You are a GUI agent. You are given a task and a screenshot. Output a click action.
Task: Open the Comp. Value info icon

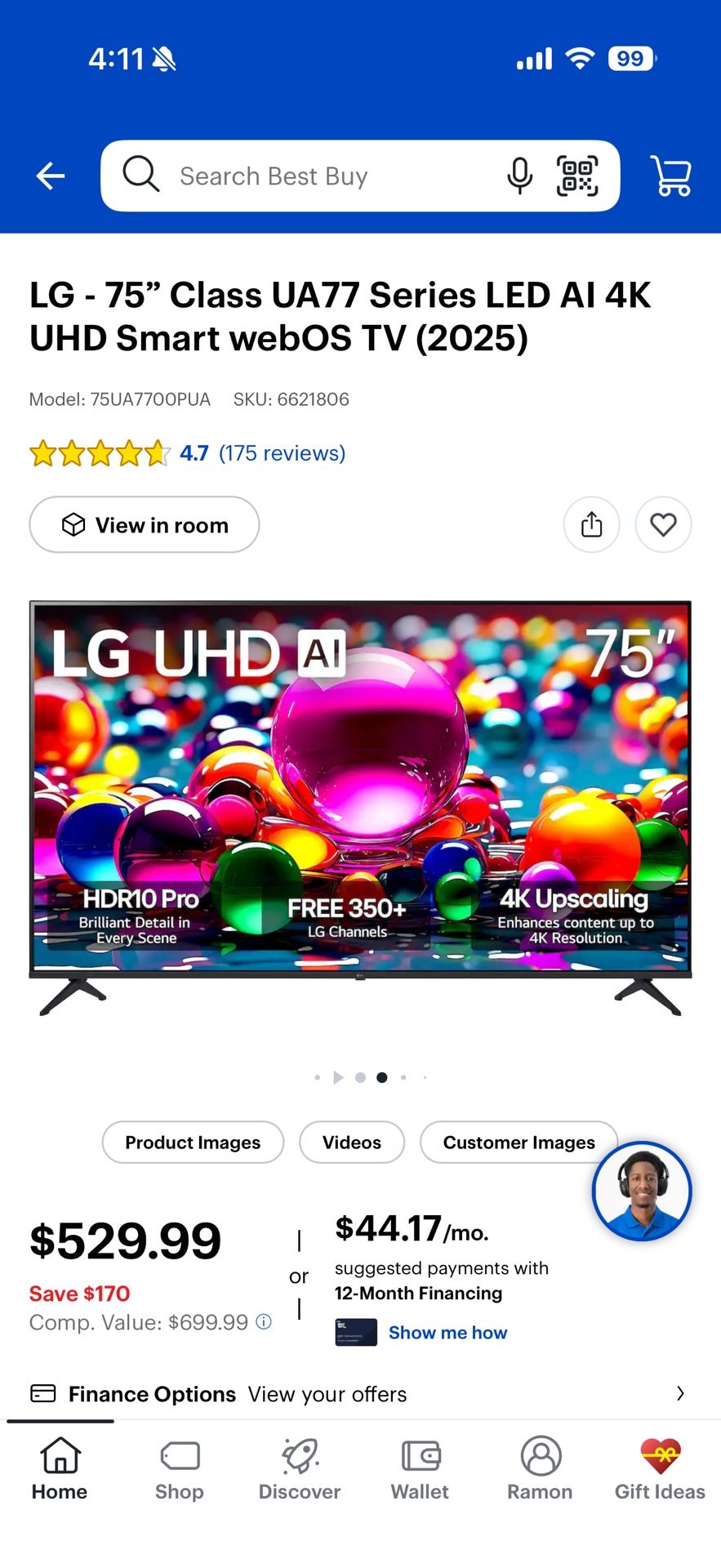pyautogui.click(x=264, y=1321)
